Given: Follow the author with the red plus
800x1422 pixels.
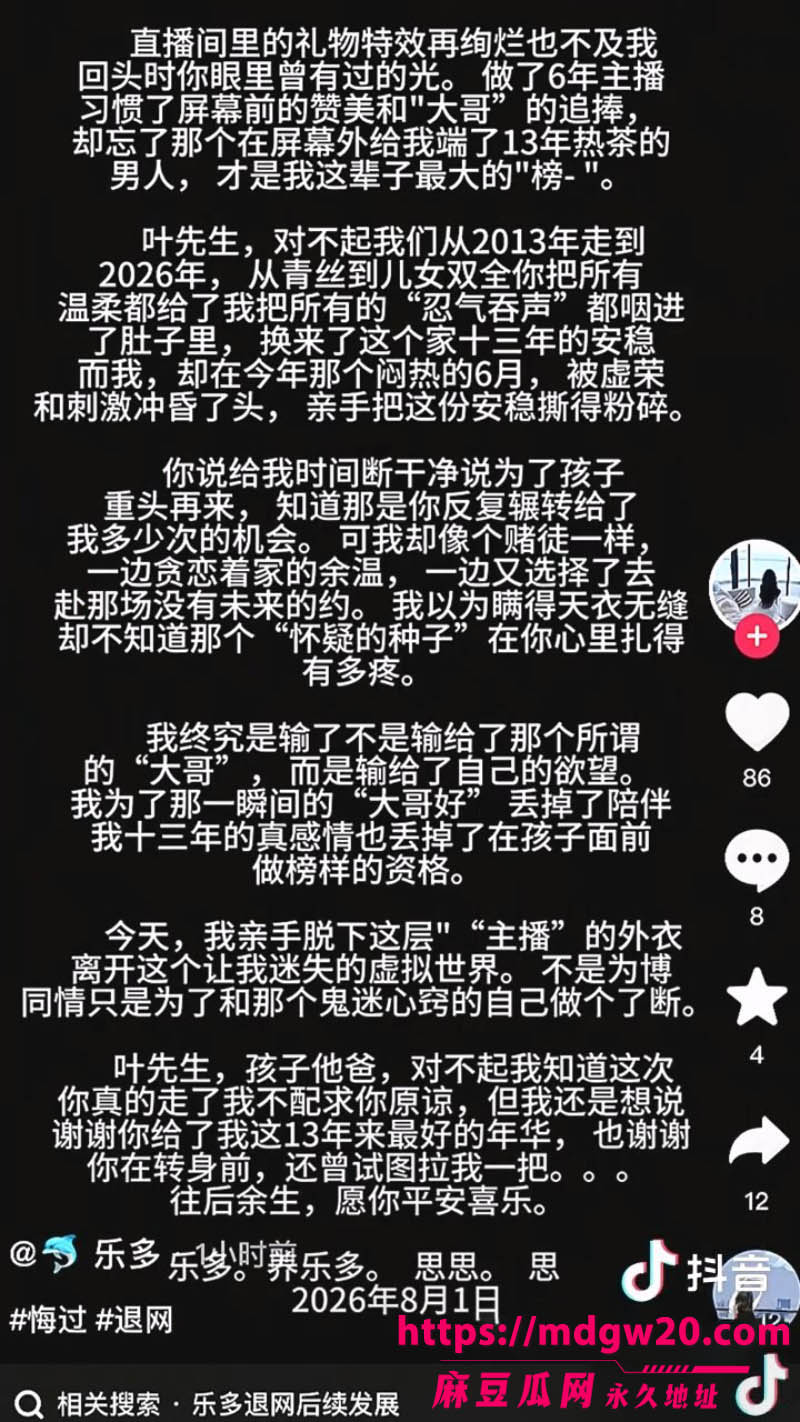Looking at the screenshot, I should pos(757,636).
